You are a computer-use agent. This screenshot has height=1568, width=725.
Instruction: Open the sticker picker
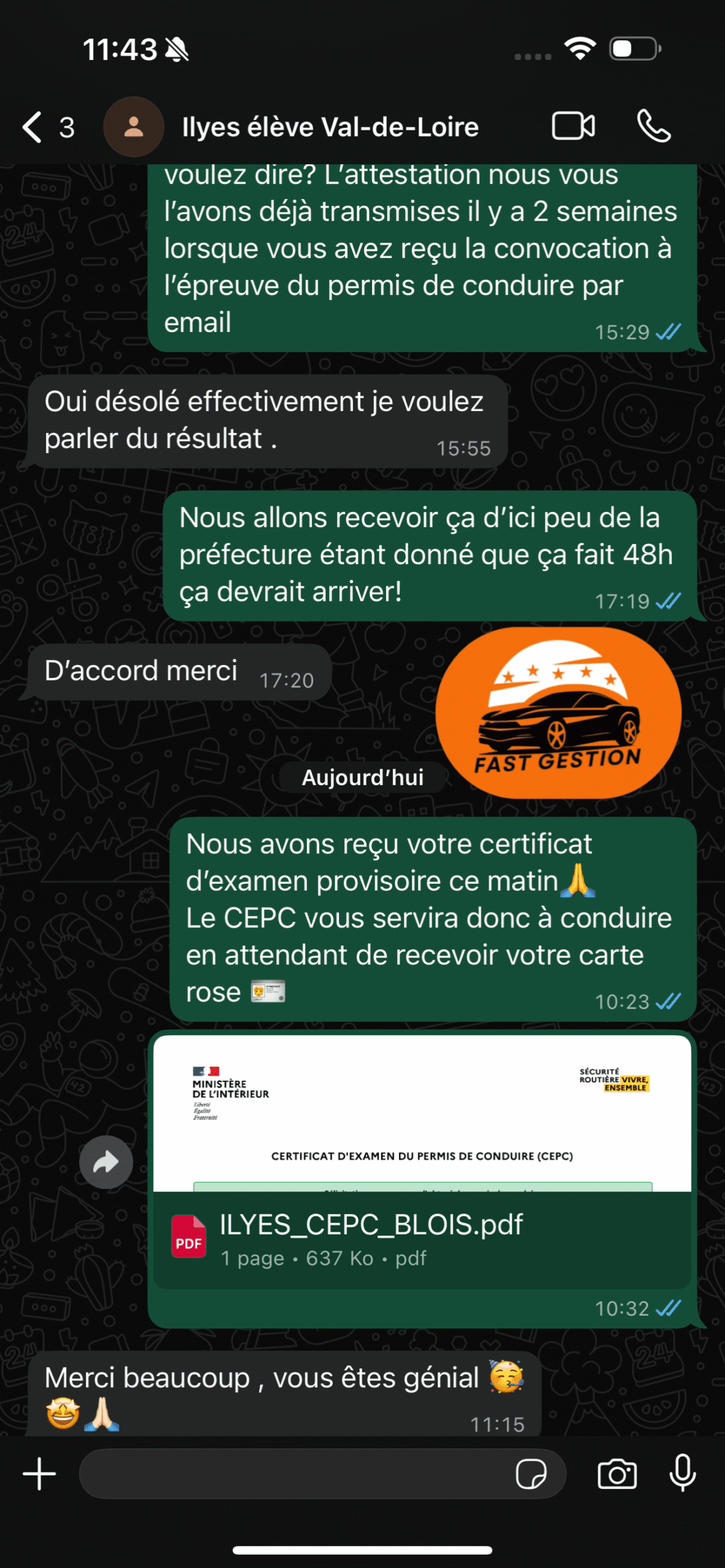[x=531, y=1474]
